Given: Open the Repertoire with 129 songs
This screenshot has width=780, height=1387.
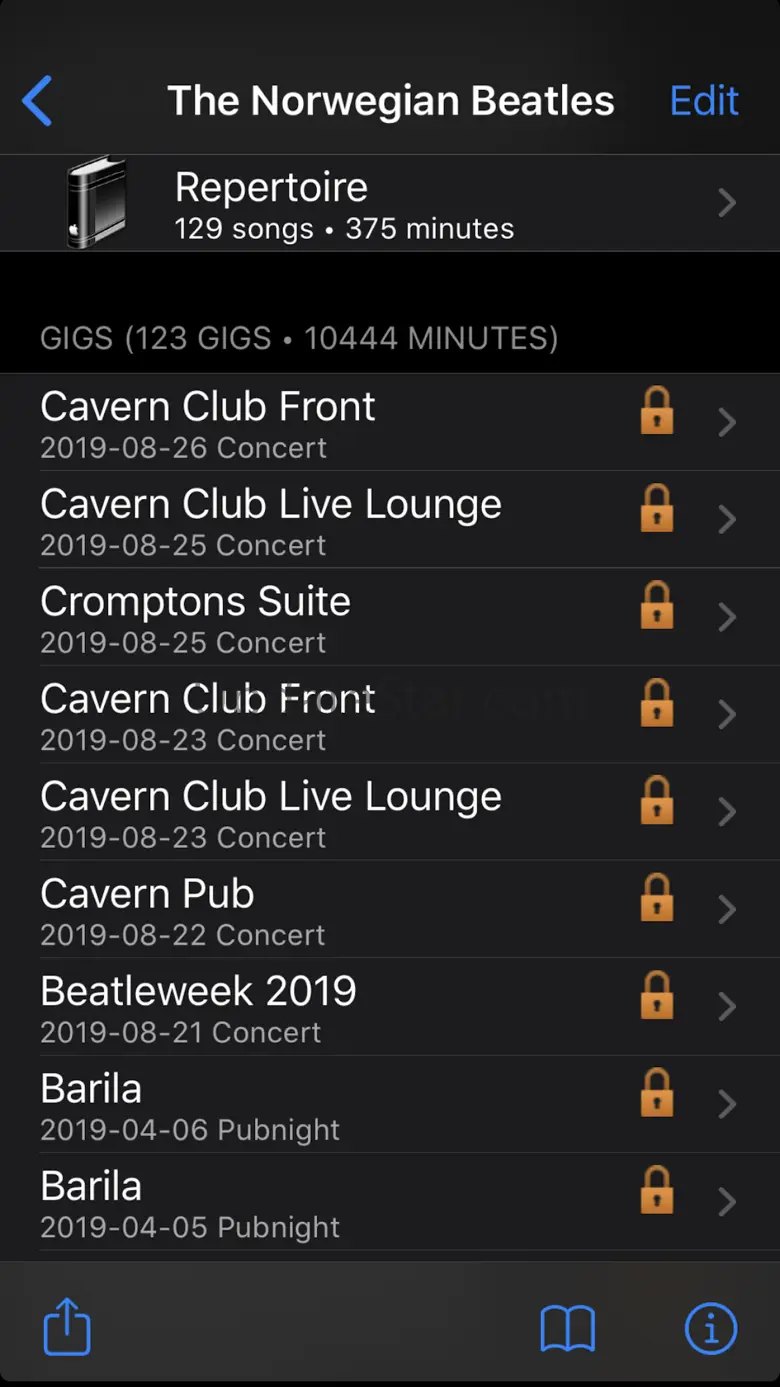Looking at the screenshot, I should click(390, 203).
